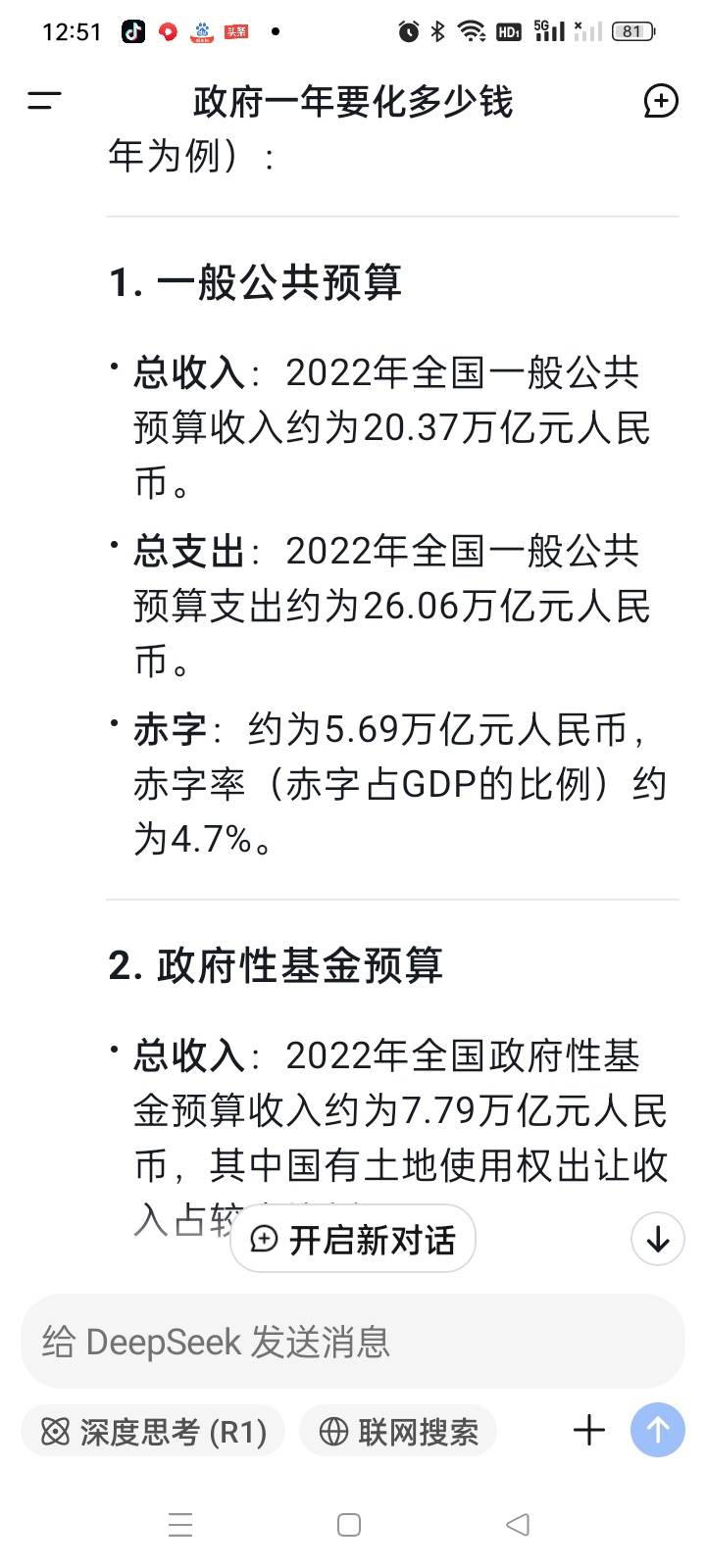Focus the 给 DeepSeek 发送消息 input field

tap(353, 1341)
